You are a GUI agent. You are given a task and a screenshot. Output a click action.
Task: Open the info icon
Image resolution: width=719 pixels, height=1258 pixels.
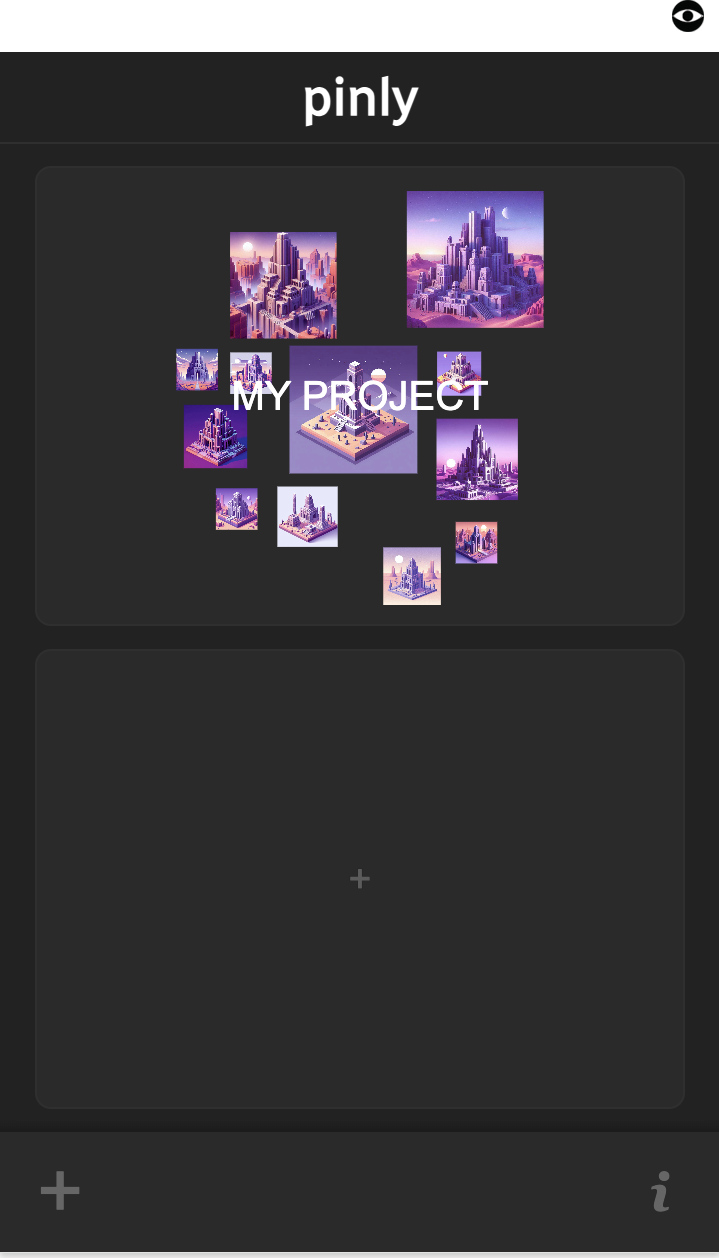(660, 1191)
